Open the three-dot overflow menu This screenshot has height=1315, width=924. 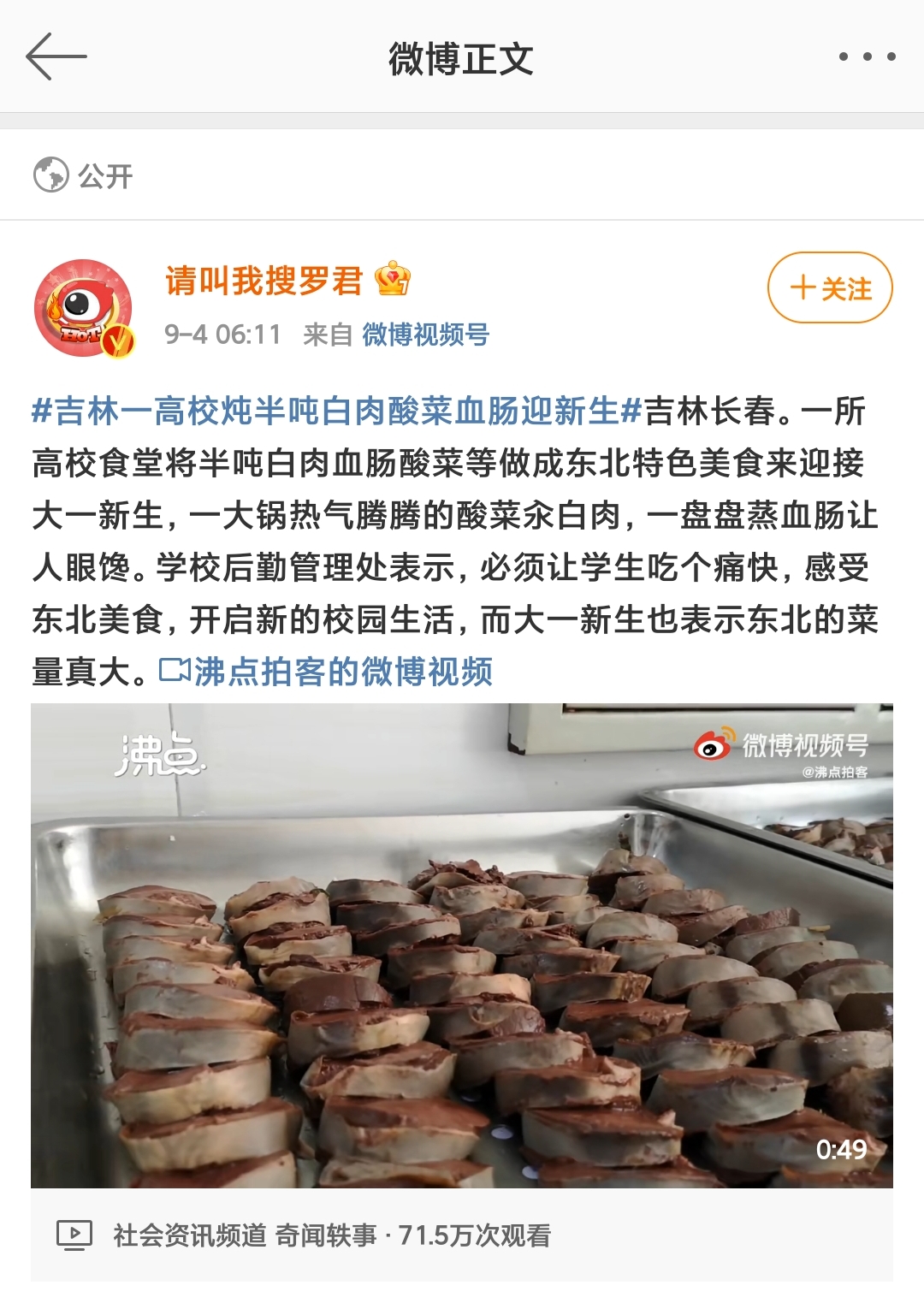tap(867, 57)
